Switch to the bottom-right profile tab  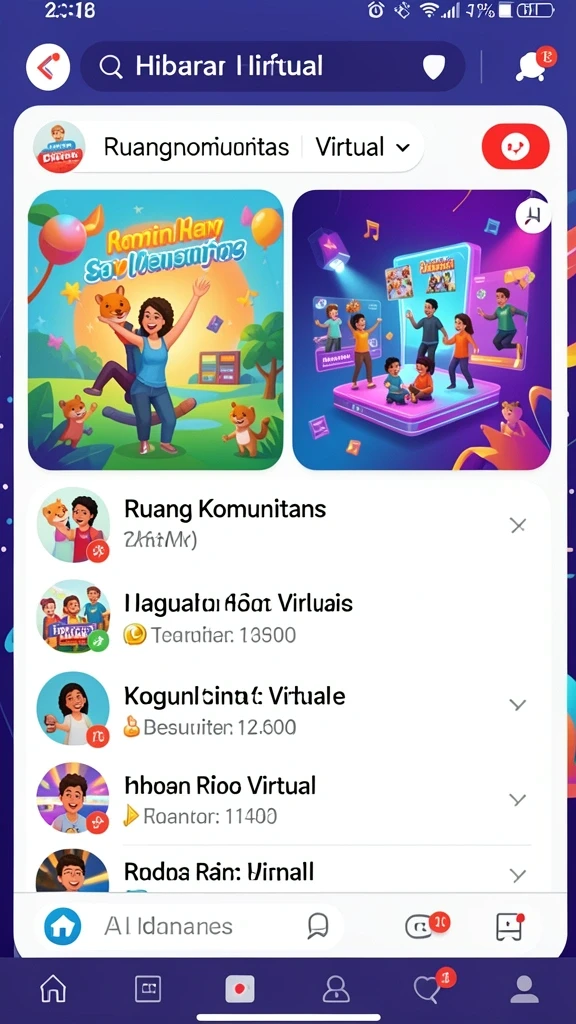click(x=524, y=989)
